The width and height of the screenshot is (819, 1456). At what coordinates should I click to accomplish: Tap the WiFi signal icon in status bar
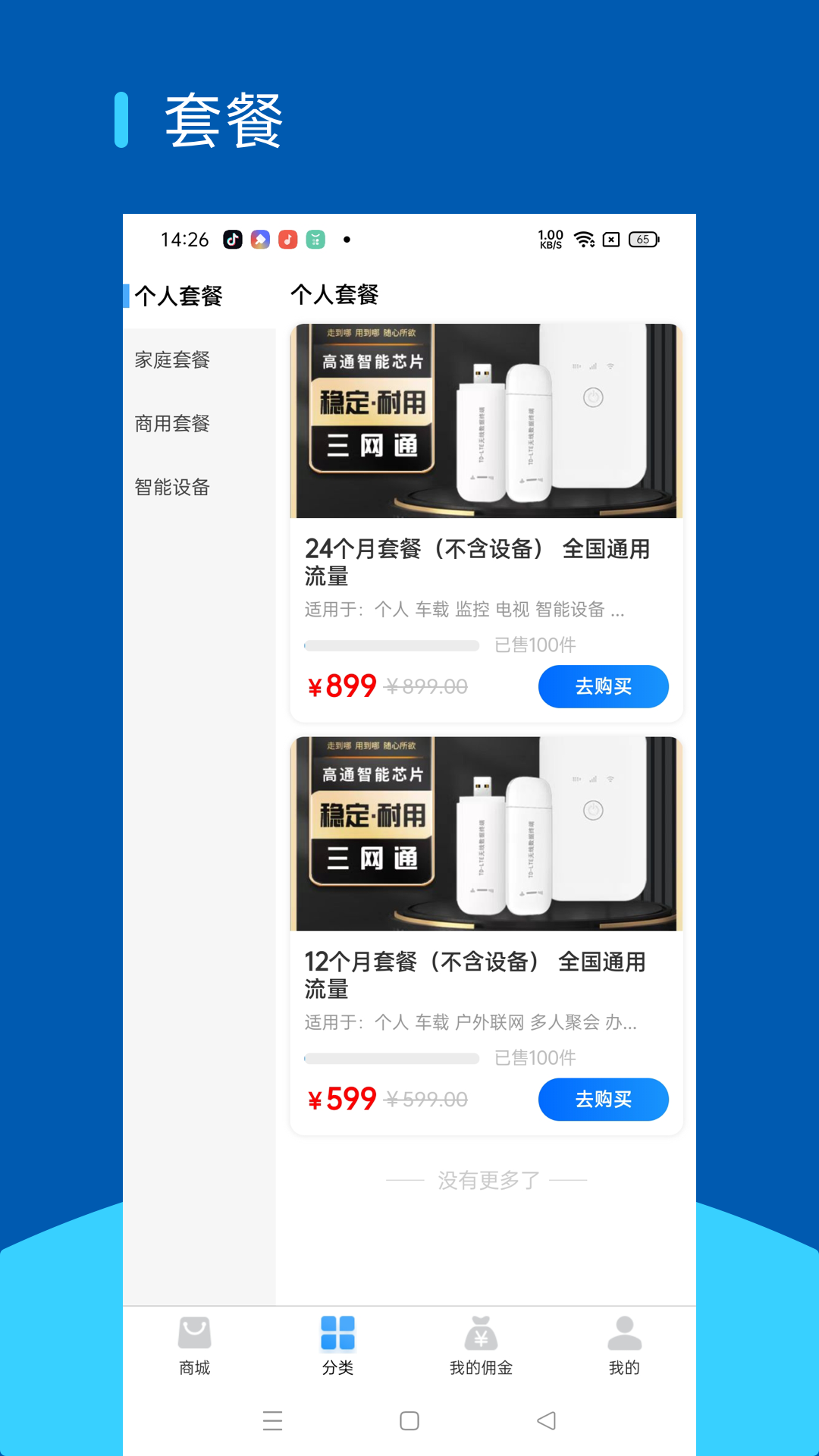coord(582,239)
